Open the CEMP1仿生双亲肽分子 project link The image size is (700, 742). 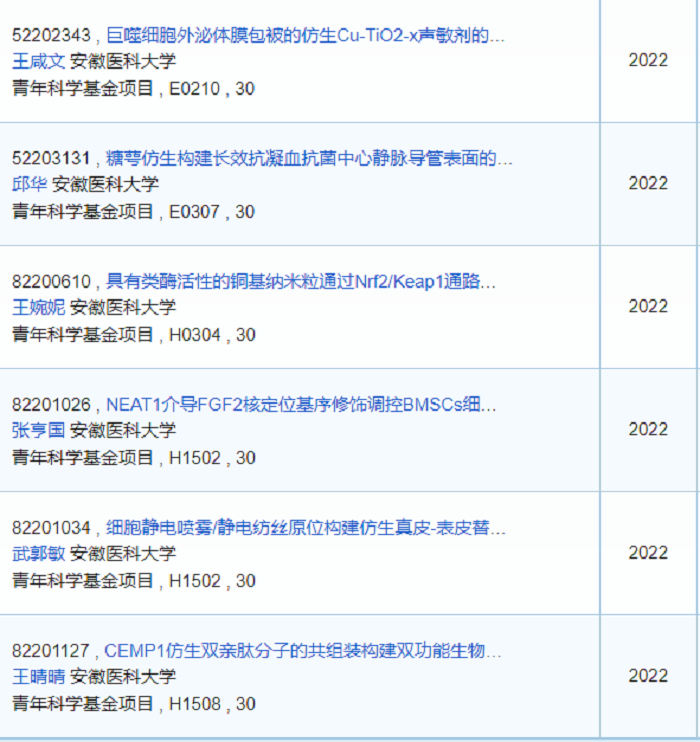302,652
